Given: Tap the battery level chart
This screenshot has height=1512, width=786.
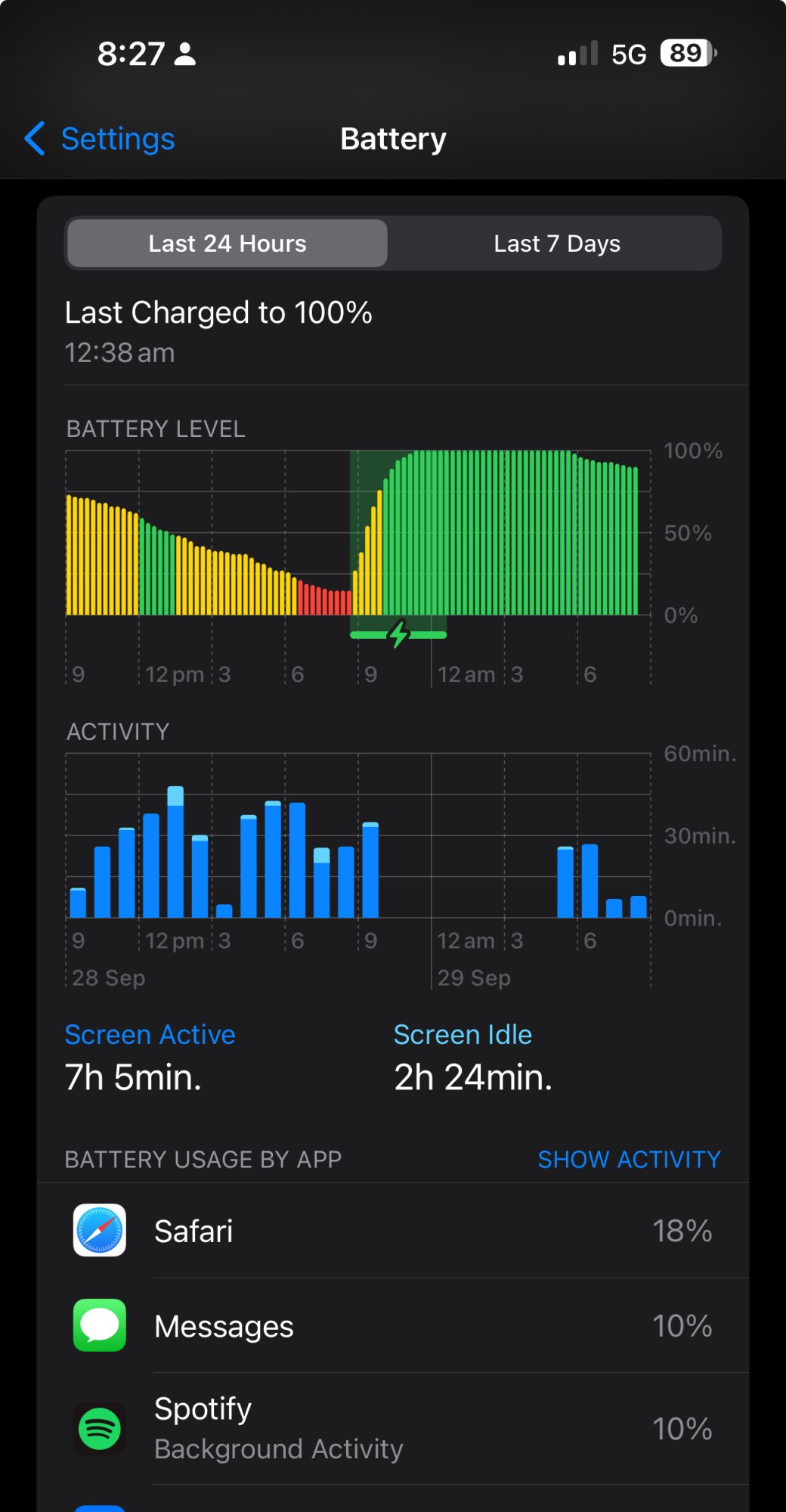Looking at the screenshot, I should [358, 567].
